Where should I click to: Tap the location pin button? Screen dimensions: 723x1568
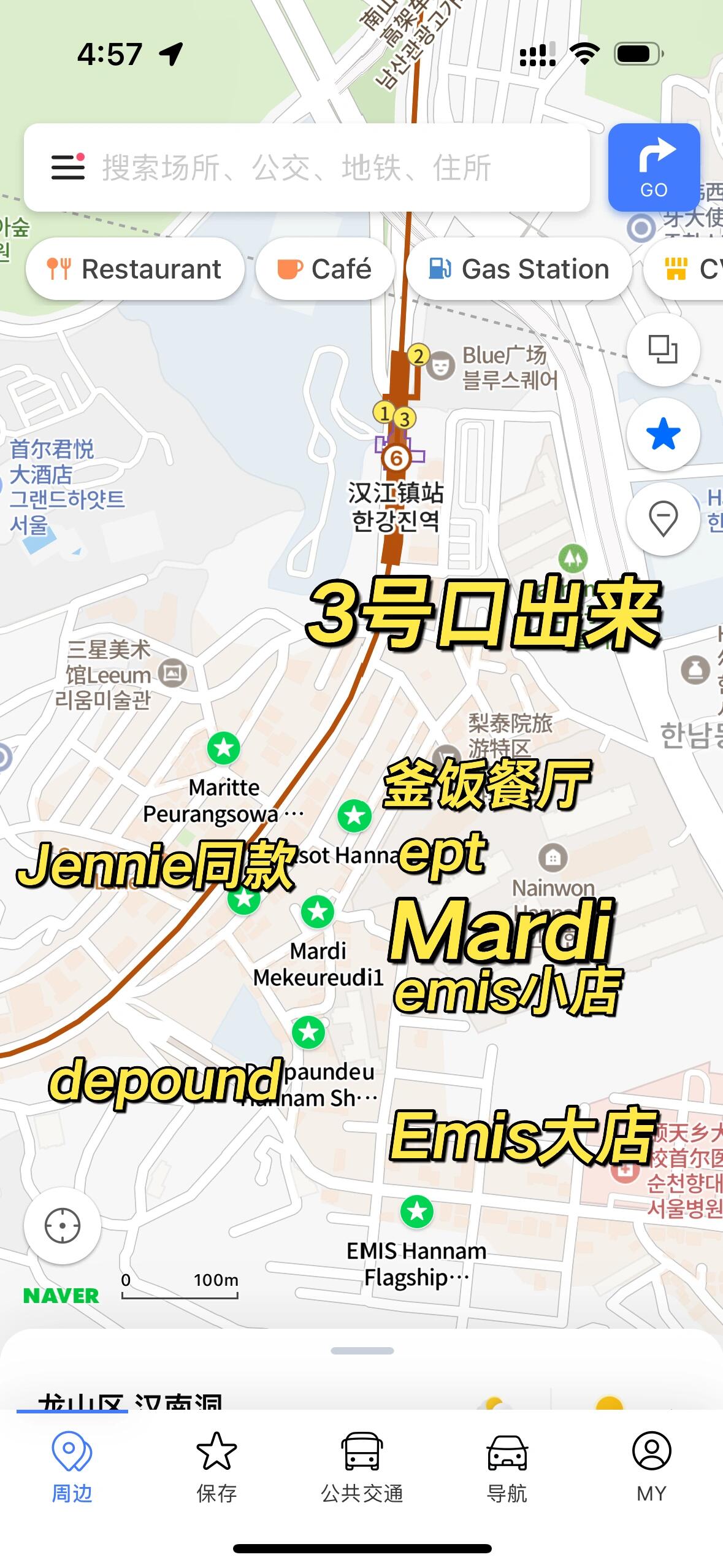(x=663, y=519)
